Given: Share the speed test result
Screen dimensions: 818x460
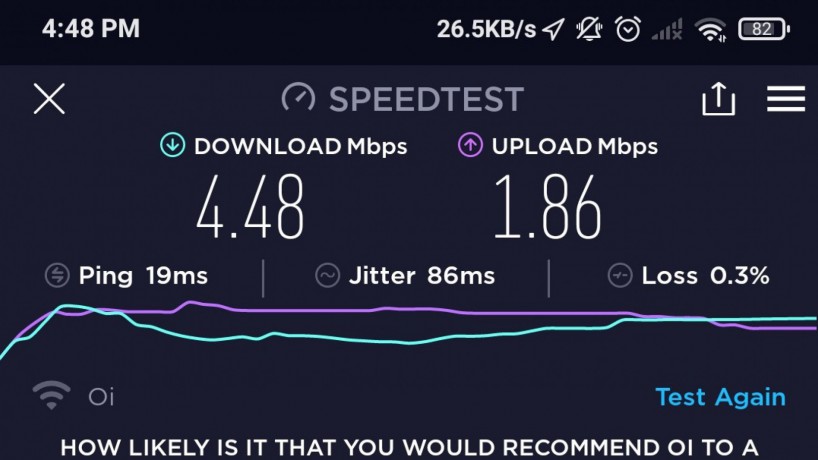Looking at the screenshot, I should tap(718, 99).
